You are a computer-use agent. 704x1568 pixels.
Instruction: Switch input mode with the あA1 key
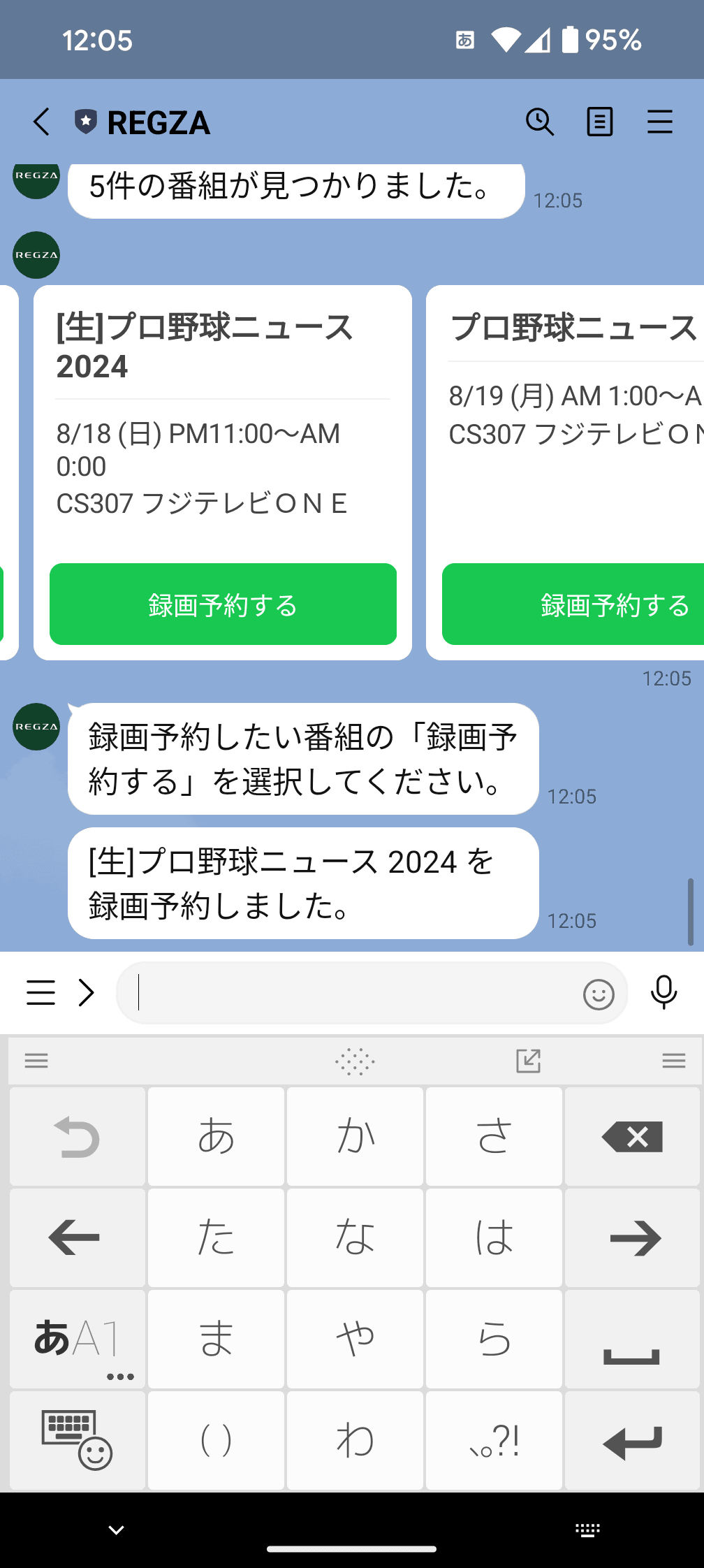click(75, 1338)
